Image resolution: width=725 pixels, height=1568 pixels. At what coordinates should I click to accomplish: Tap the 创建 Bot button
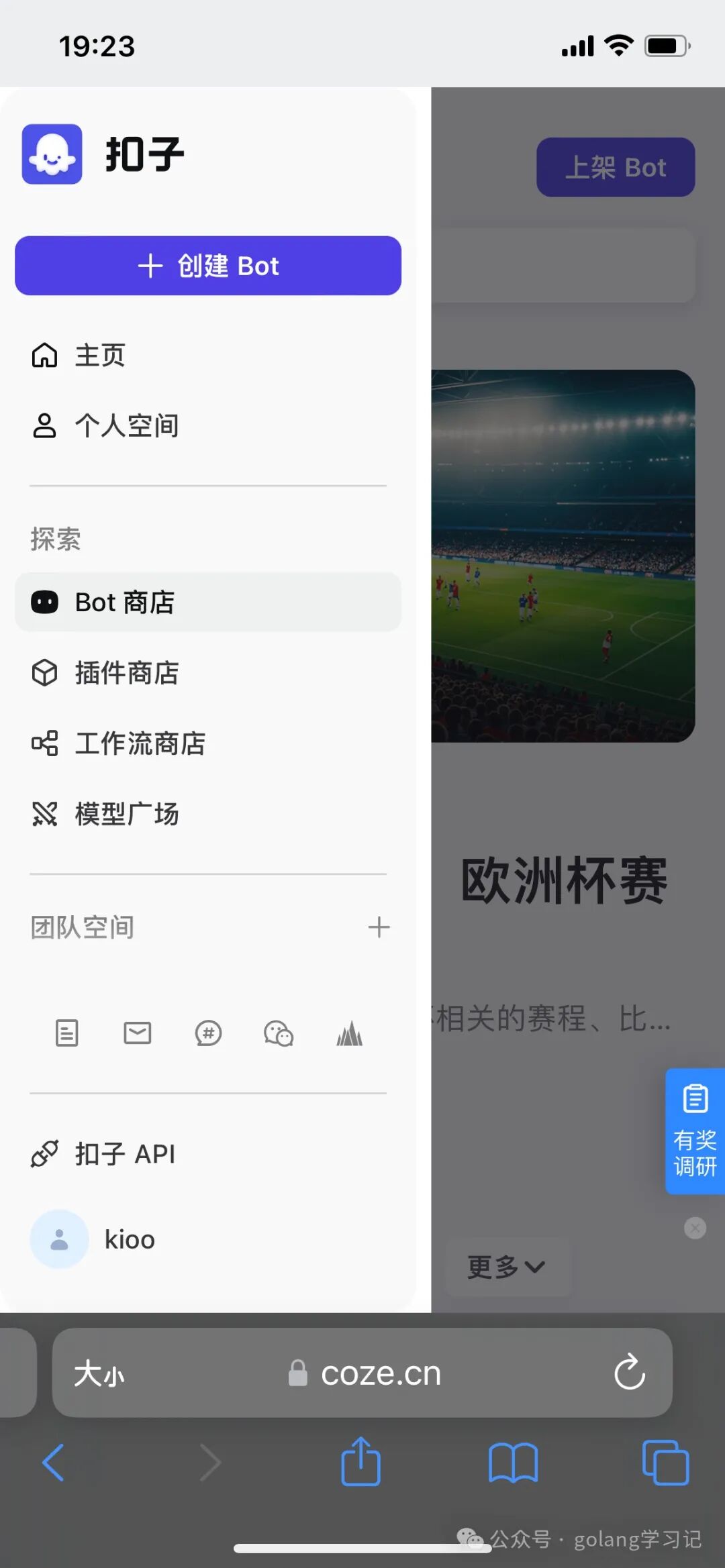point(208,266)
